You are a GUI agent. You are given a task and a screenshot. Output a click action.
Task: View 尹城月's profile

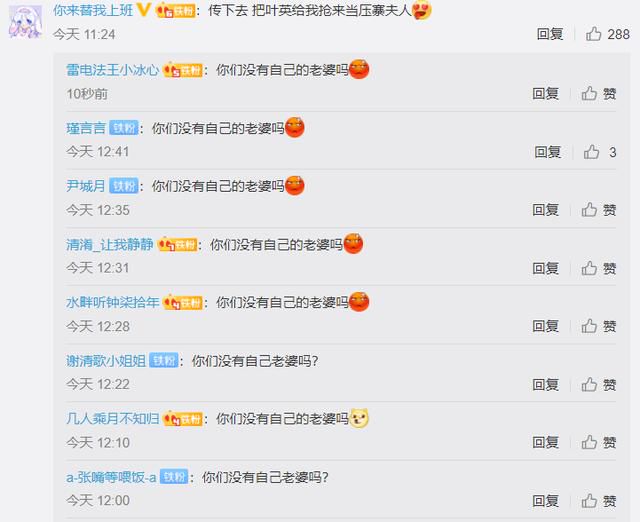[x=86, y=186]
